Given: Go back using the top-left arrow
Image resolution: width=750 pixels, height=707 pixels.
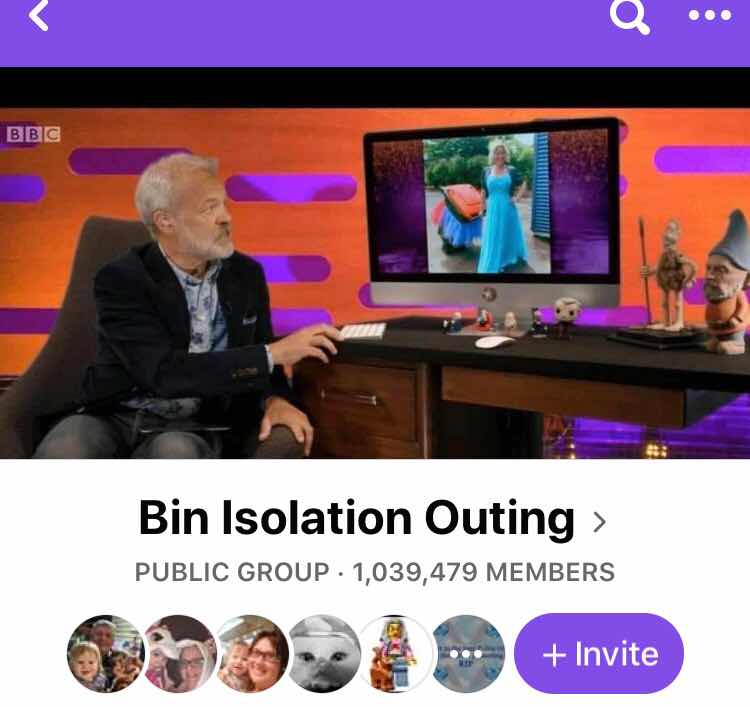Looking at the screenshot, I should [39, 16].
